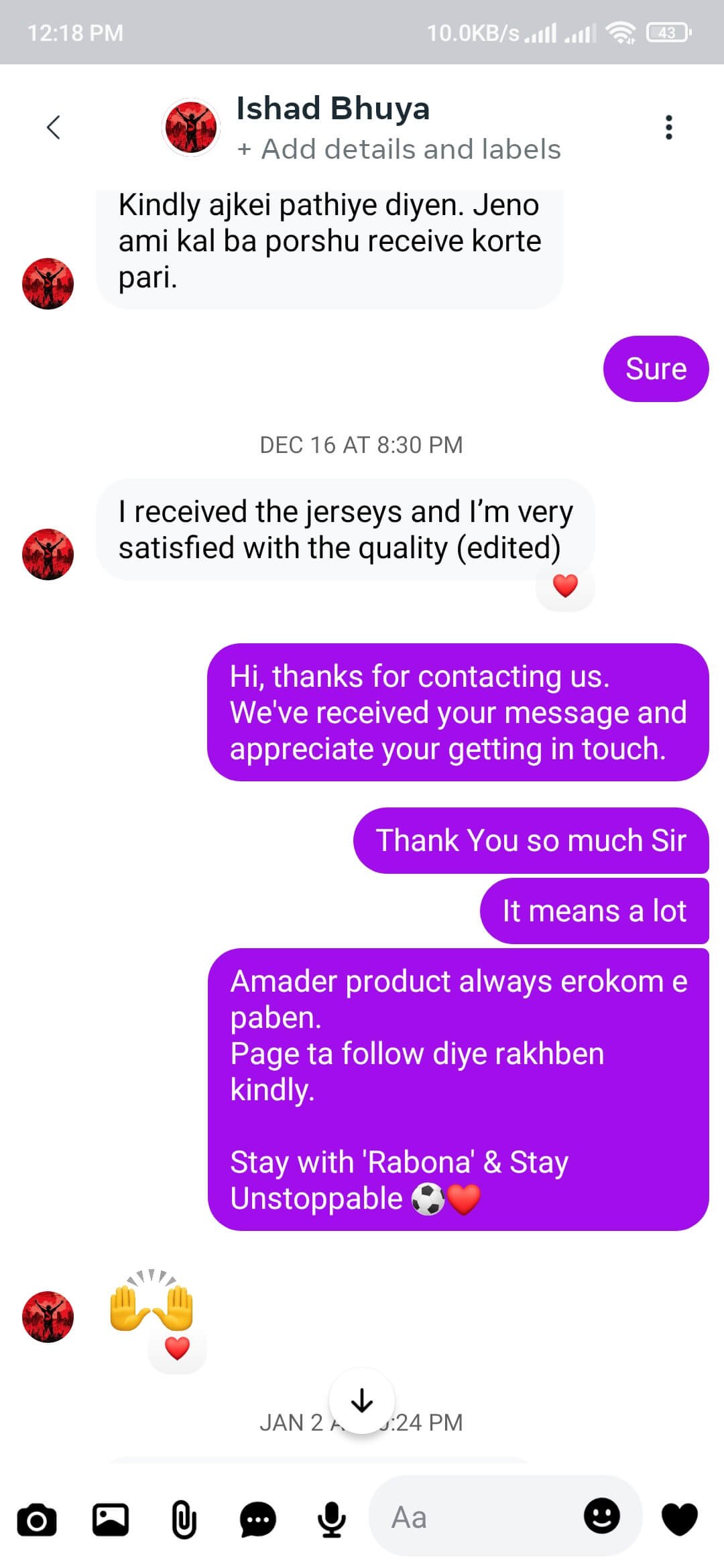Focus the Aa message input field
The width and height of the screenshot is (724, 1568).
click(483, 1518)
